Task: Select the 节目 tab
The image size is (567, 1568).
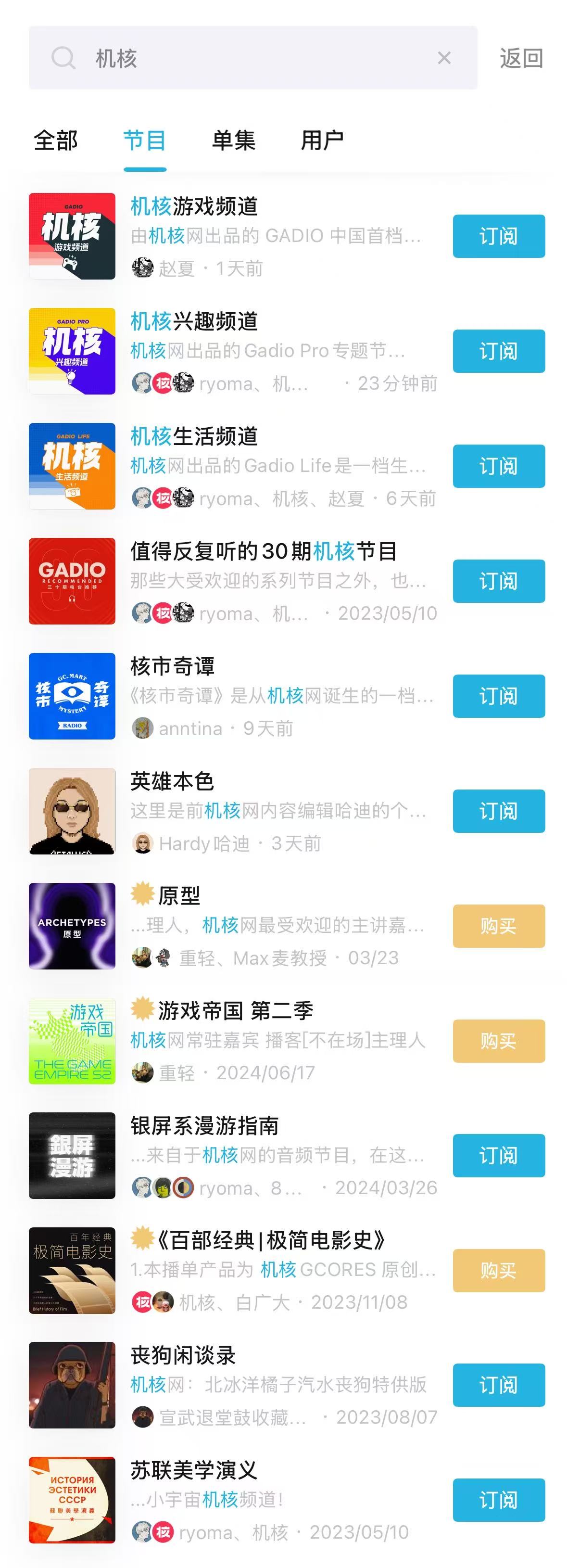Action: coord(144,140)
